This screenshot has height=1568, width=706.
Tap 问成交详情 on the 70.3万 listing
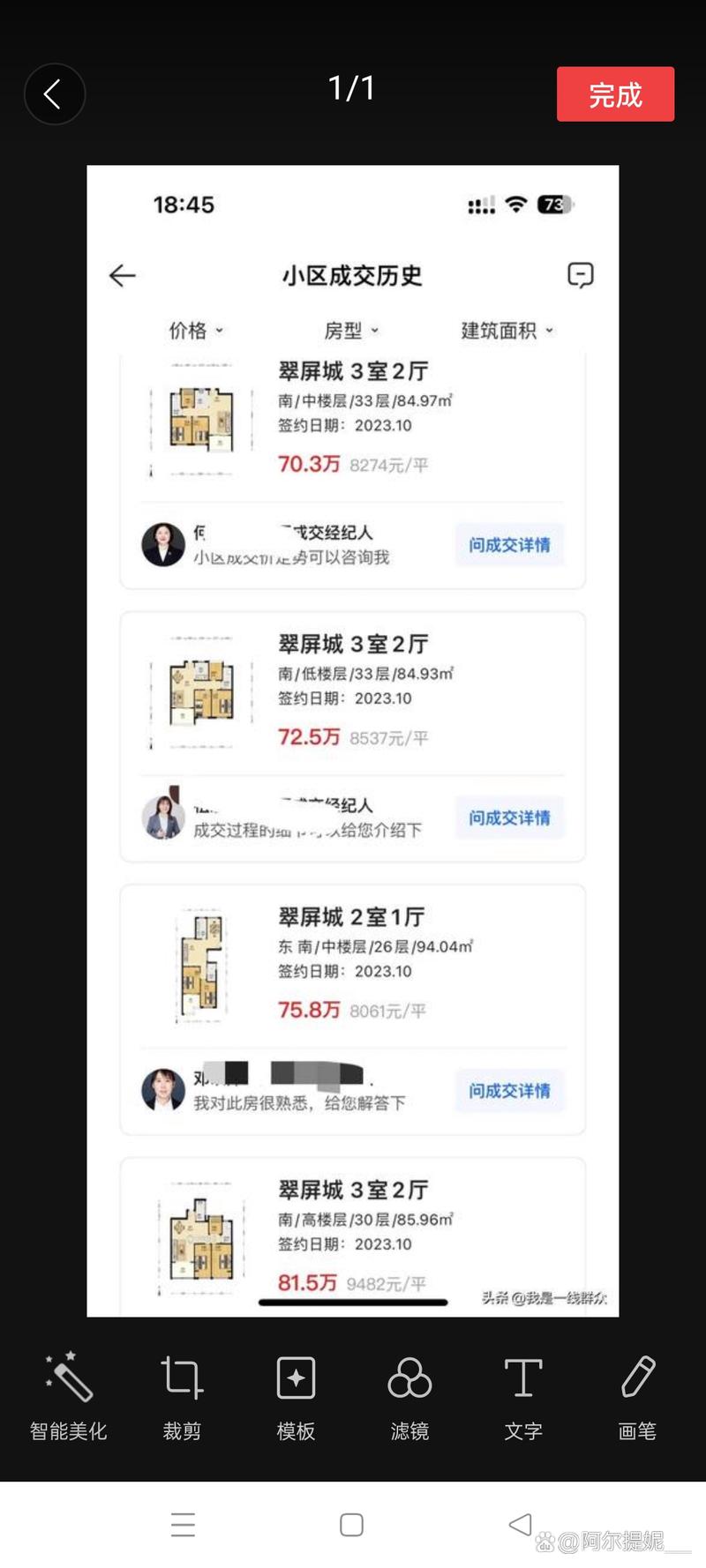pyautogui.click(x=509, y=545)
